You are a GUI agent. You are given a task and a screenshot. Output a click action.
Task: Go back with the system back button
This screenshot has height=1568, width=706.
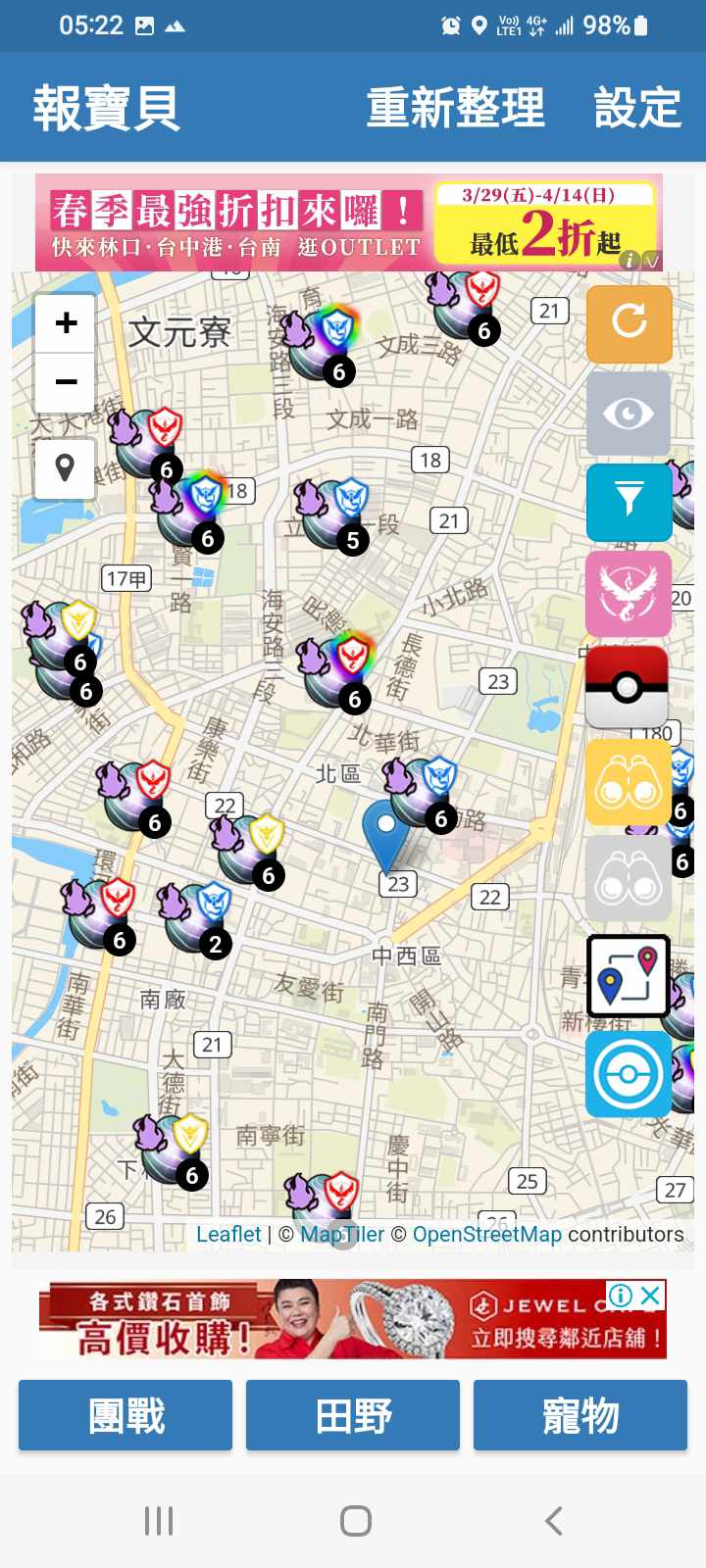coord(554,1521)
